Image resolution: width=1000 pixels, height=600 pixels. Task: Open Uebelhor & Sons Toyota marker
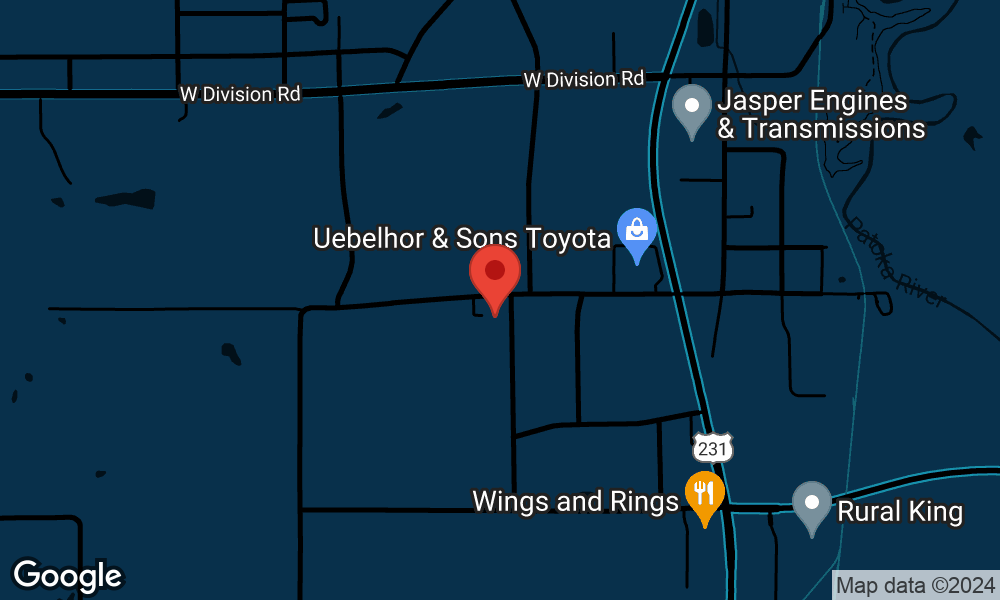pyautogui.click(x=636, y=232)
